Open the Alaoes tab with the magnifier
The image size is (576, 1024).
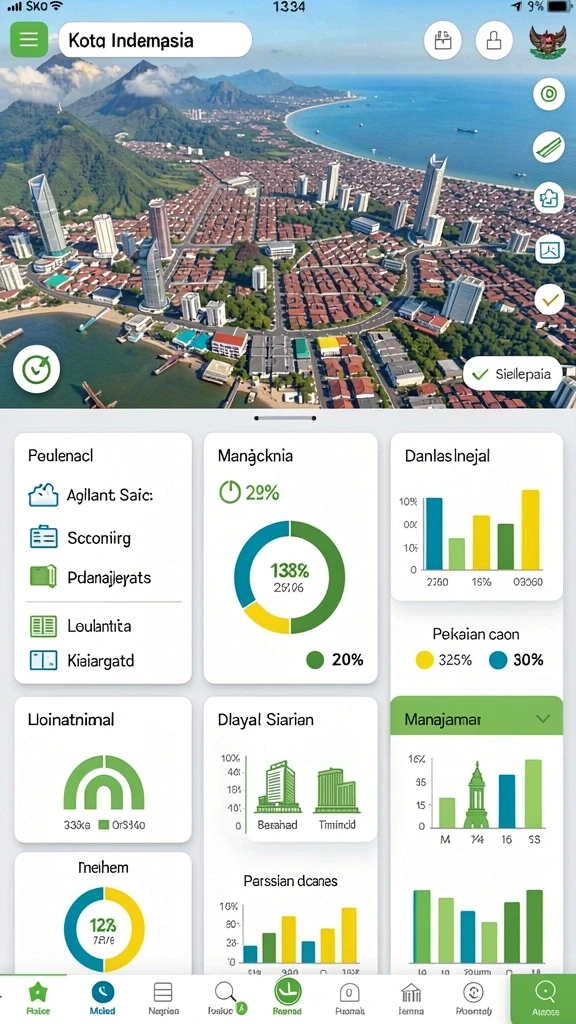tap(543, 999)
